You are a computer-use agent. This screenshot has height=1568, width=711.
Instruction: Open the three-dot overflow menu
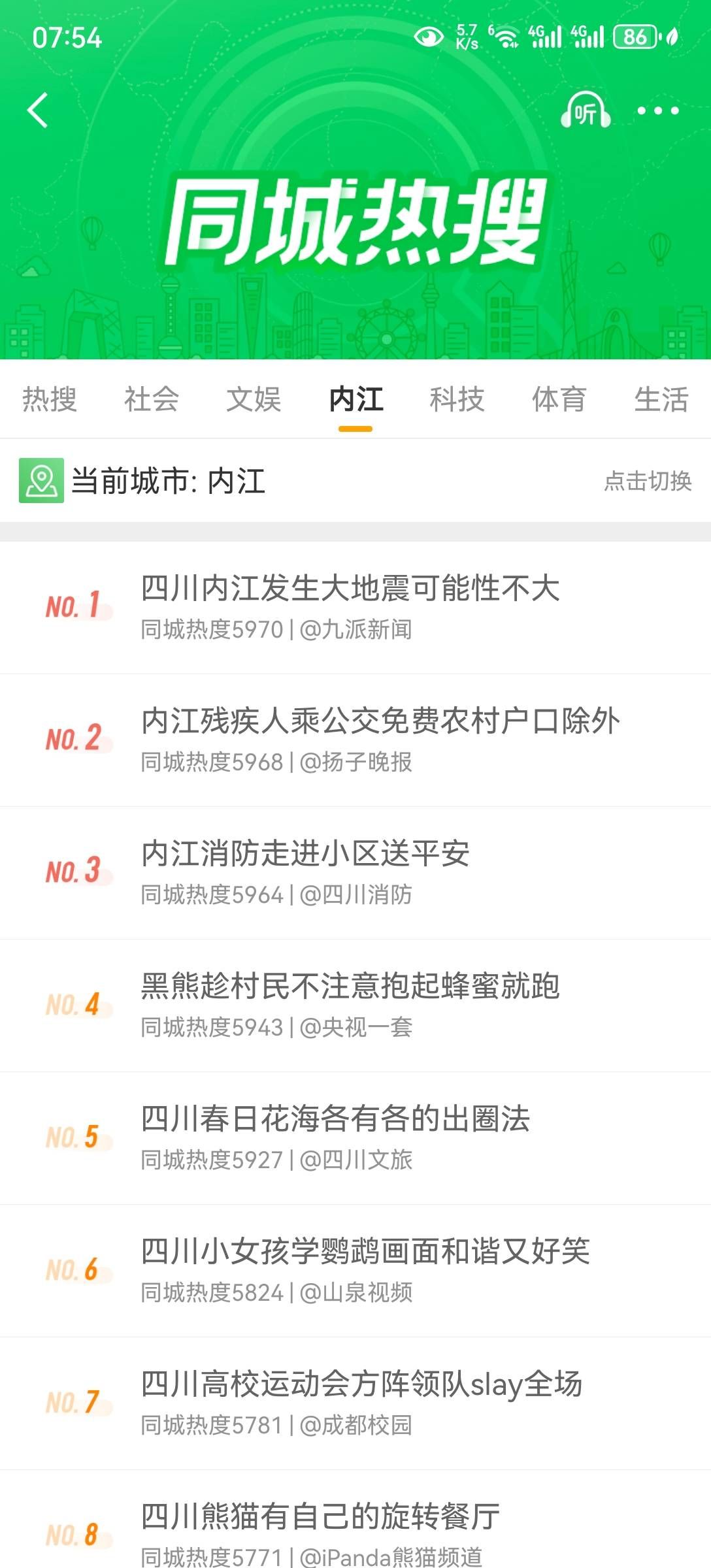click(657, 111)
